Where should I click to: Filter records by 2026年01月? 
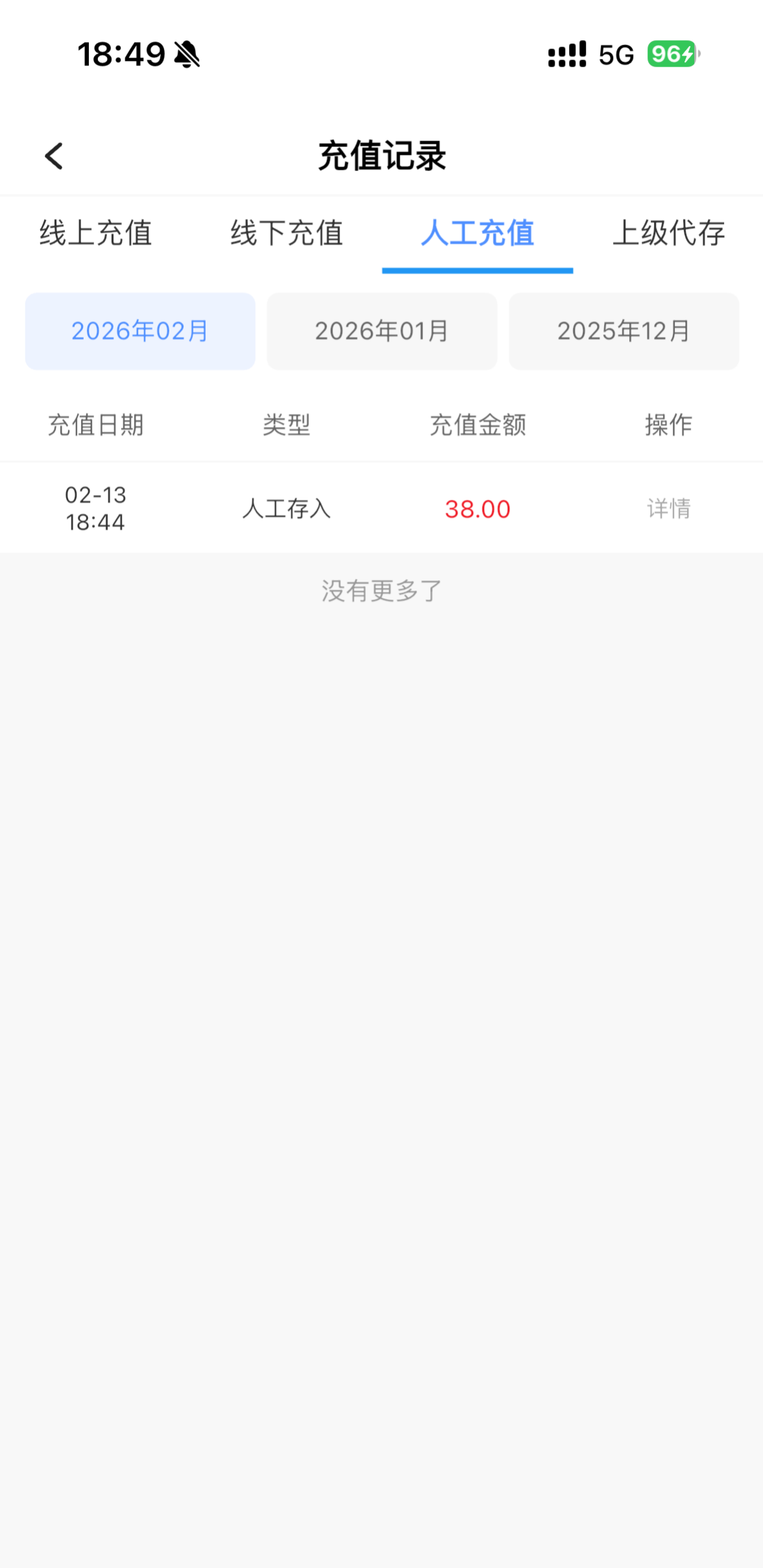[382, 331]
